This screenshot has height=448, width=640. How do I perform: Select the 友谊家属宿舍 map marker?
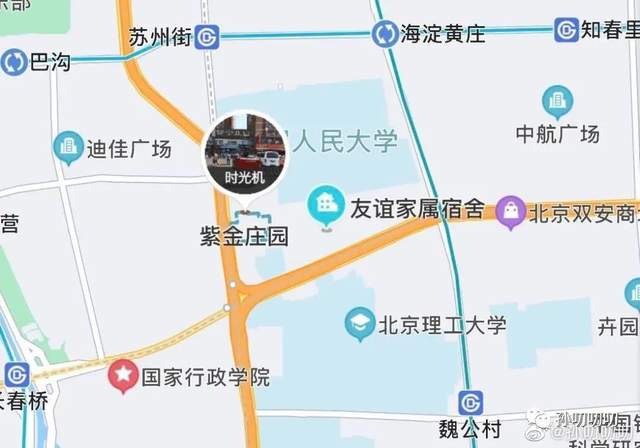[325, 206]
